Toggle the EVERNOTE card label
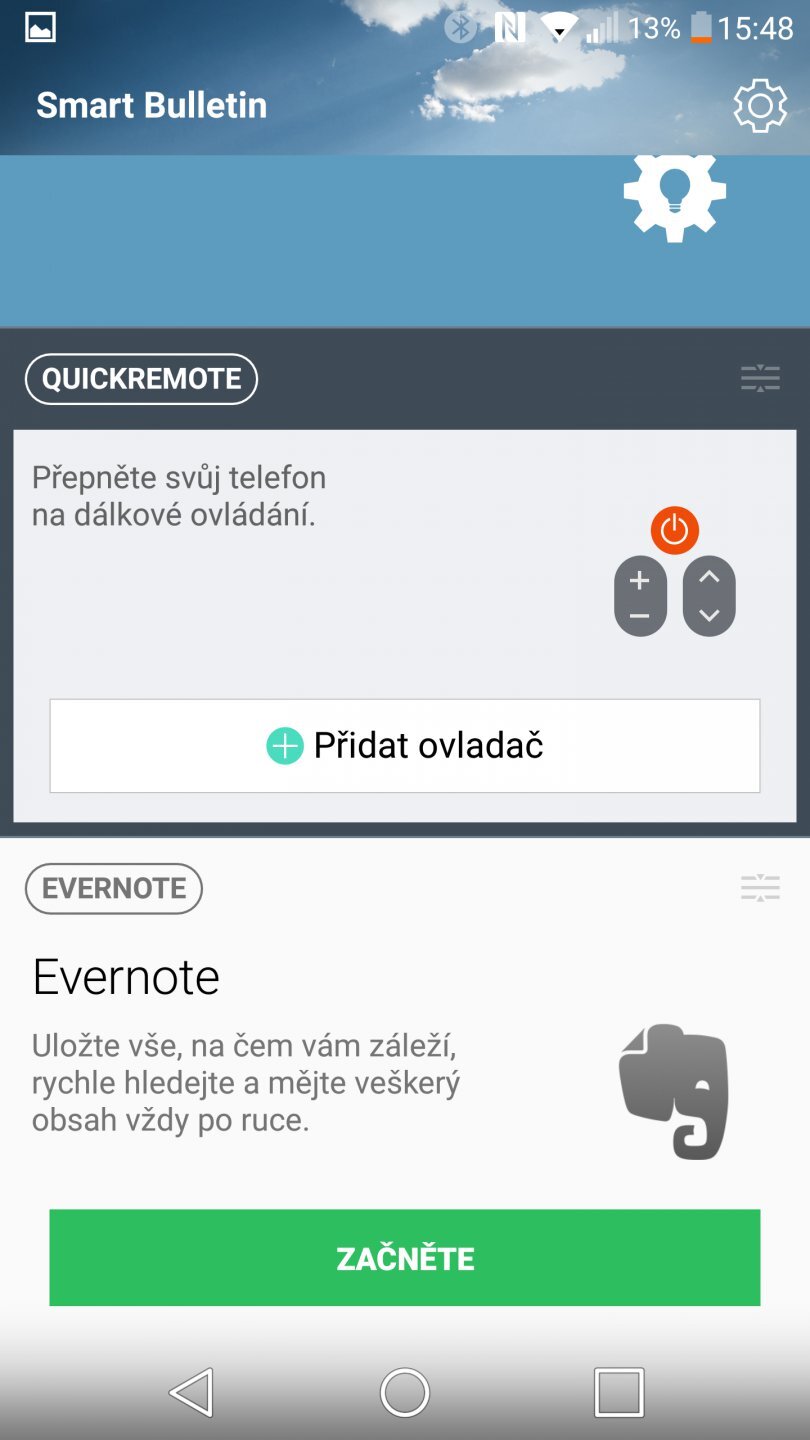 click(113, 888)
